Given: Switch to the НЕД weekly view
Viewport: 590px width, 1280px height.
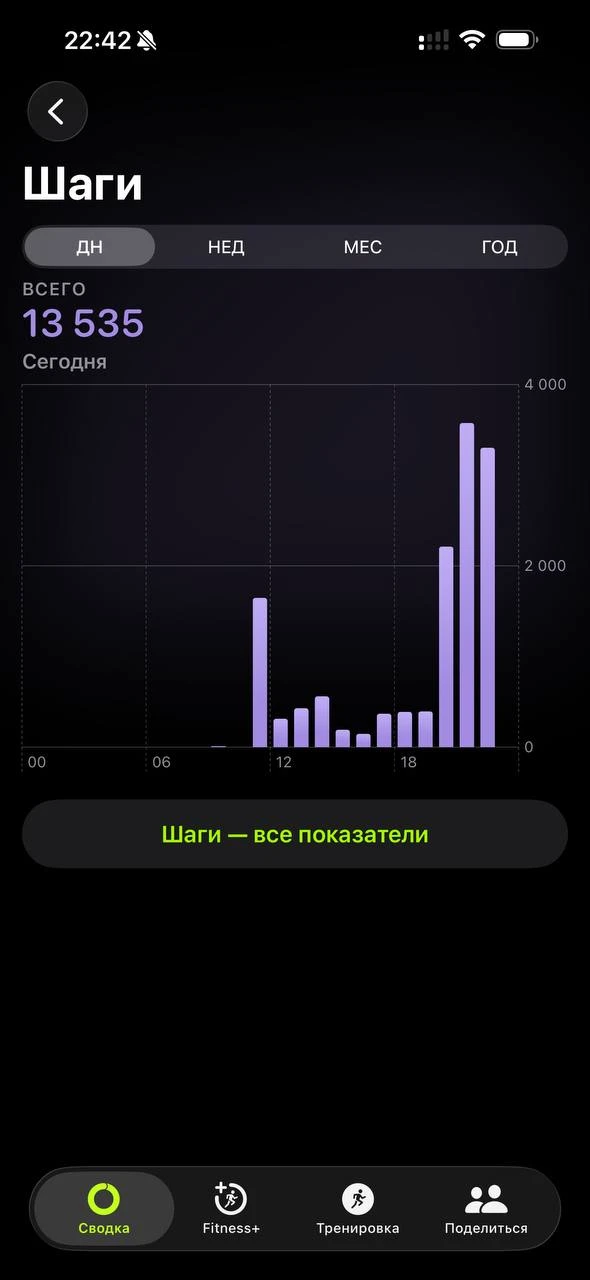Looking at the screenshot, I should [x=226, y=247].
